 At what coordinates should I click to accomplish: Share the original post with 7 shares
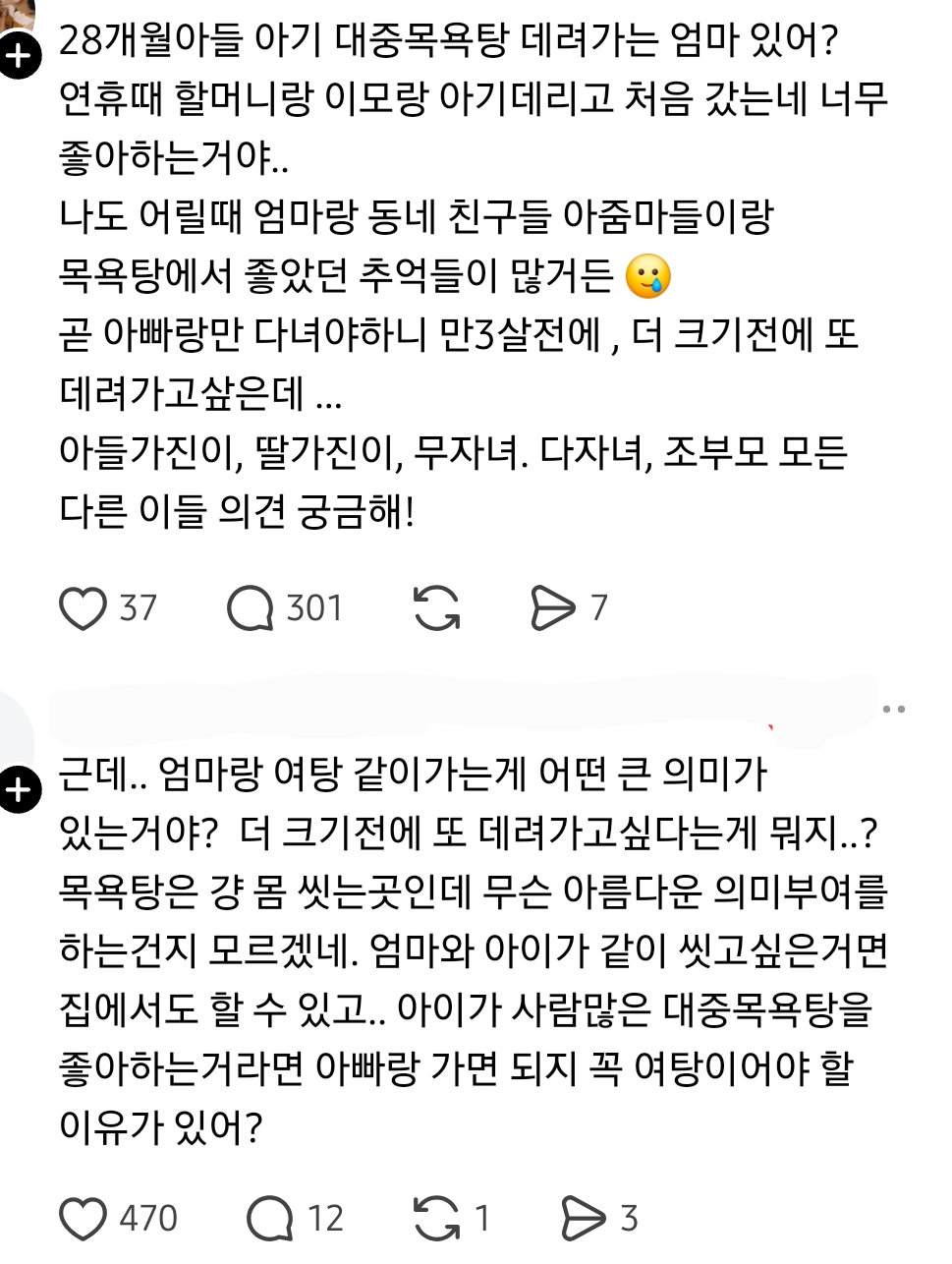552,608
